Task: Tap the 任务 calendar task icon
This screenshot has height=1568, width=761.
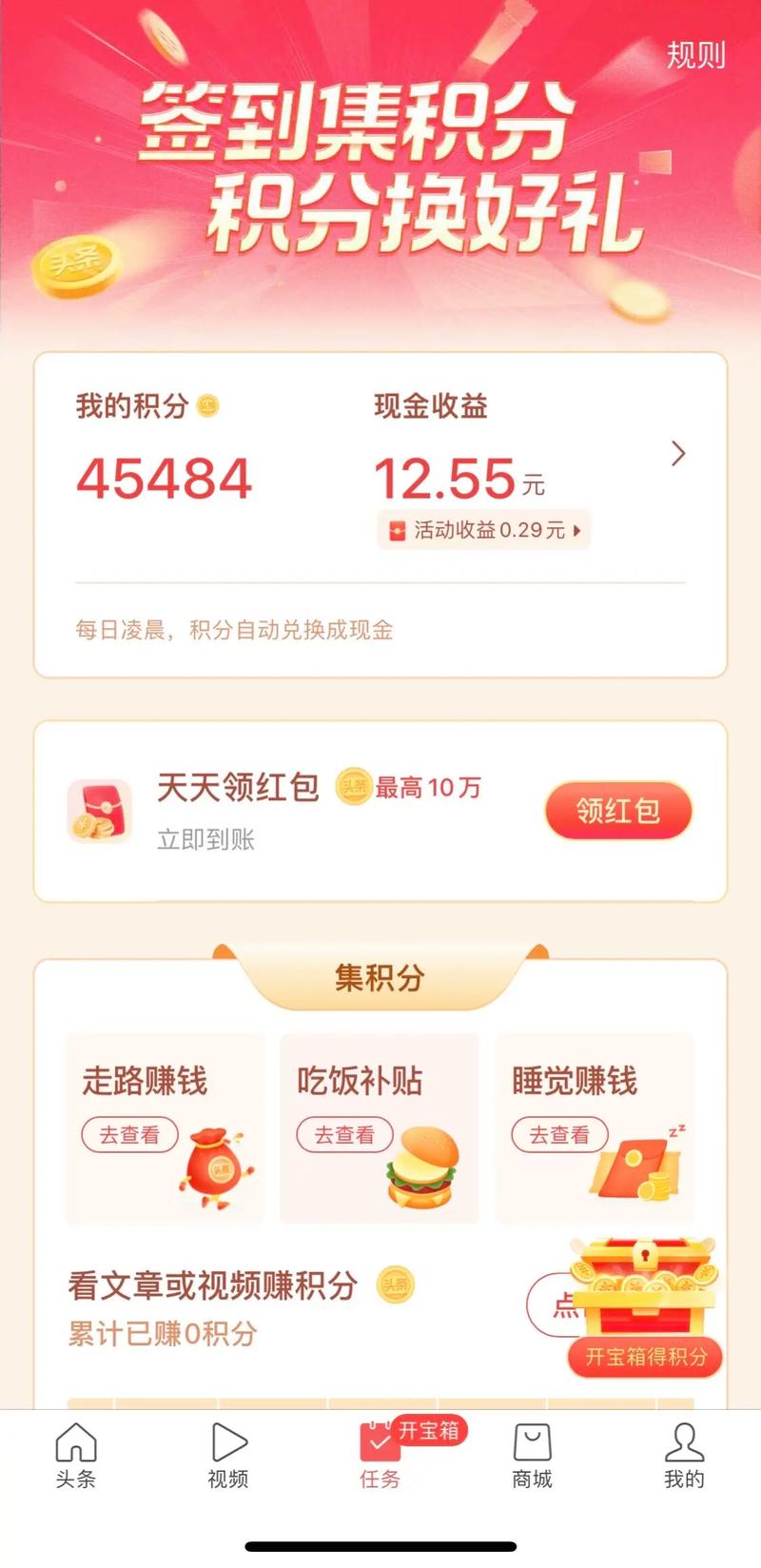Action: 379,1442
